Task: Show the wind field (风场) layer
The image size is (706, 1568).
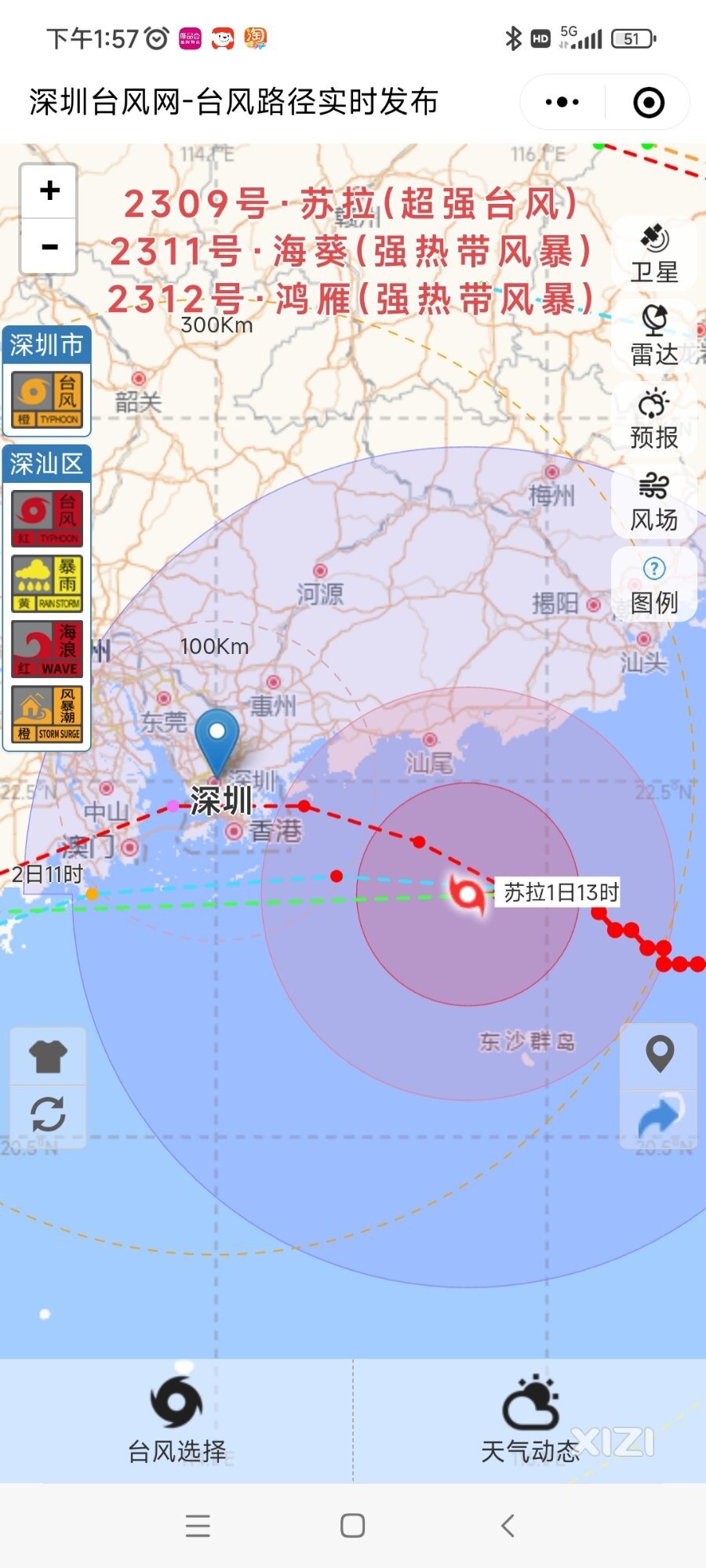Action: pyautogui.click(x=654, y=501)
